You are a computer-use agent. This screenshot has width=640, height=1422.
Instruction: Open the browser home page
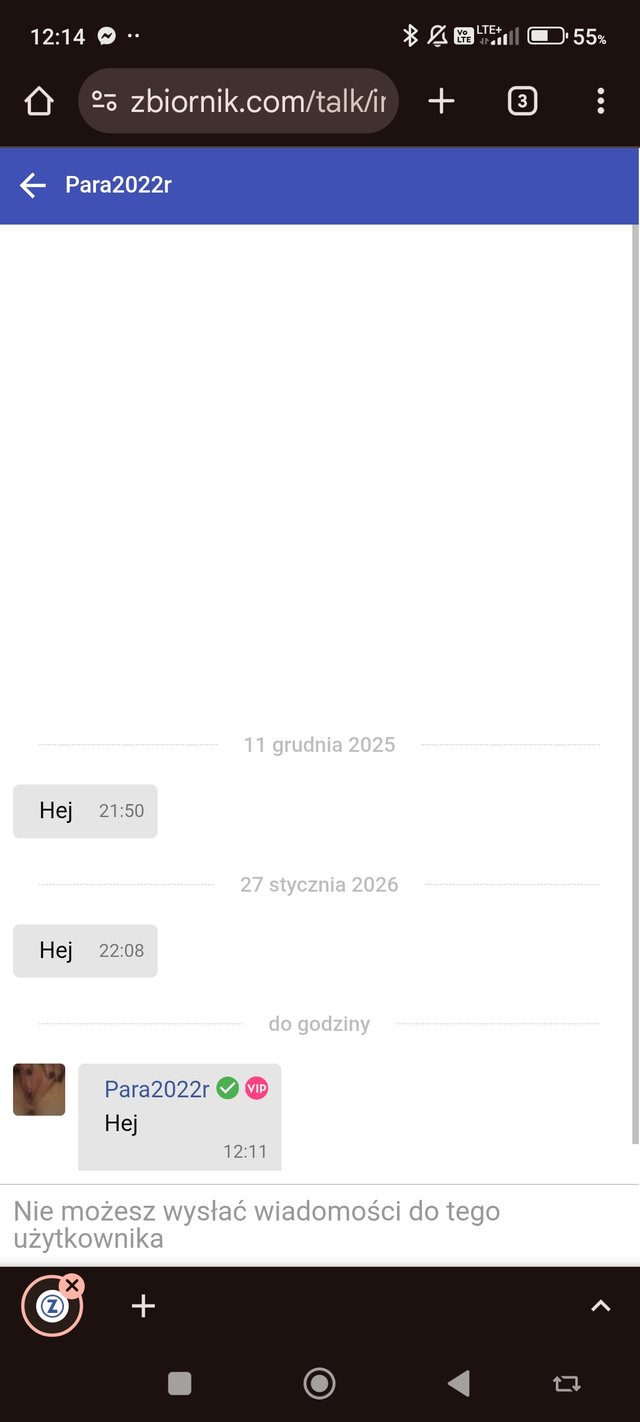coord(38,101)
